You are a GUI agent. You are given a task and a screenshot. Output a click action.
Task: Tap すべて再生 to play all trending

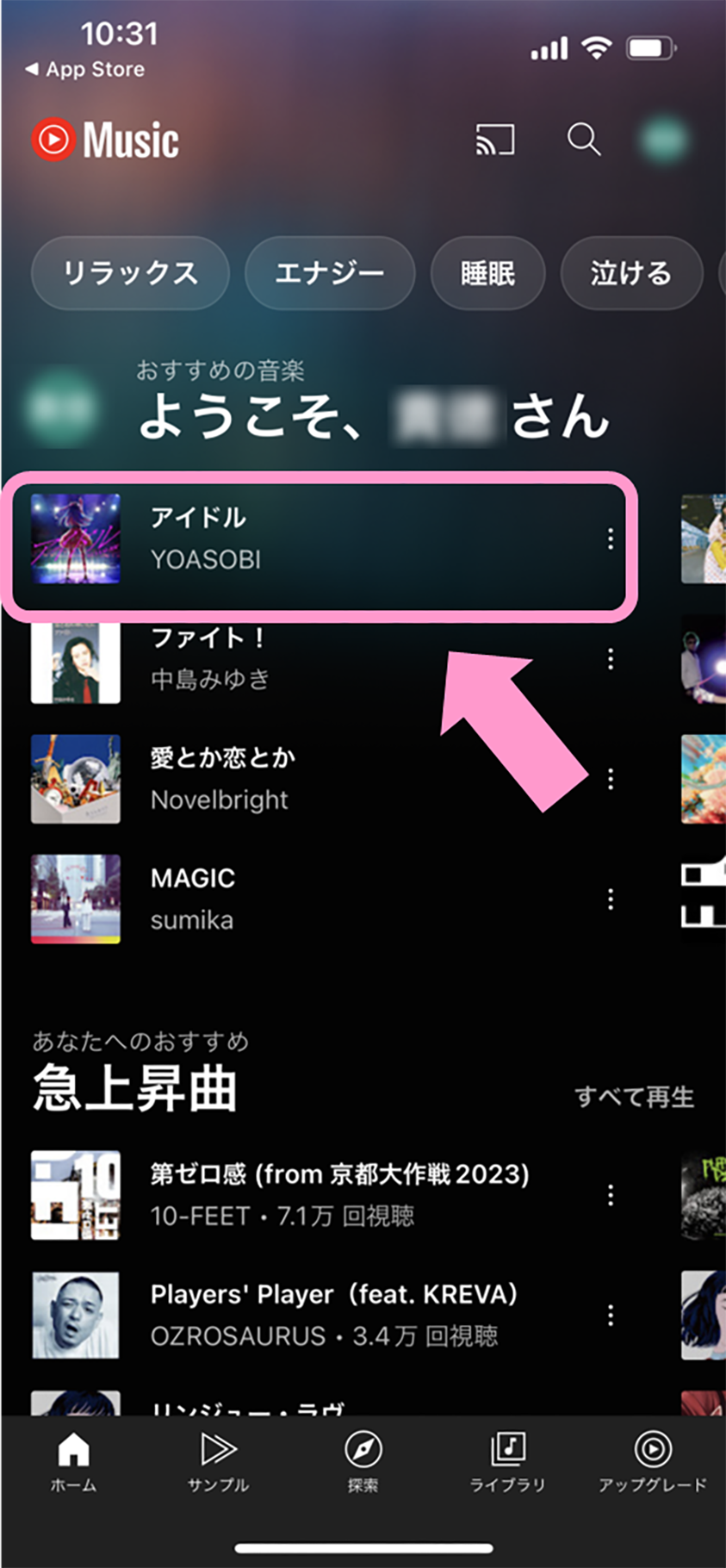634,1097
